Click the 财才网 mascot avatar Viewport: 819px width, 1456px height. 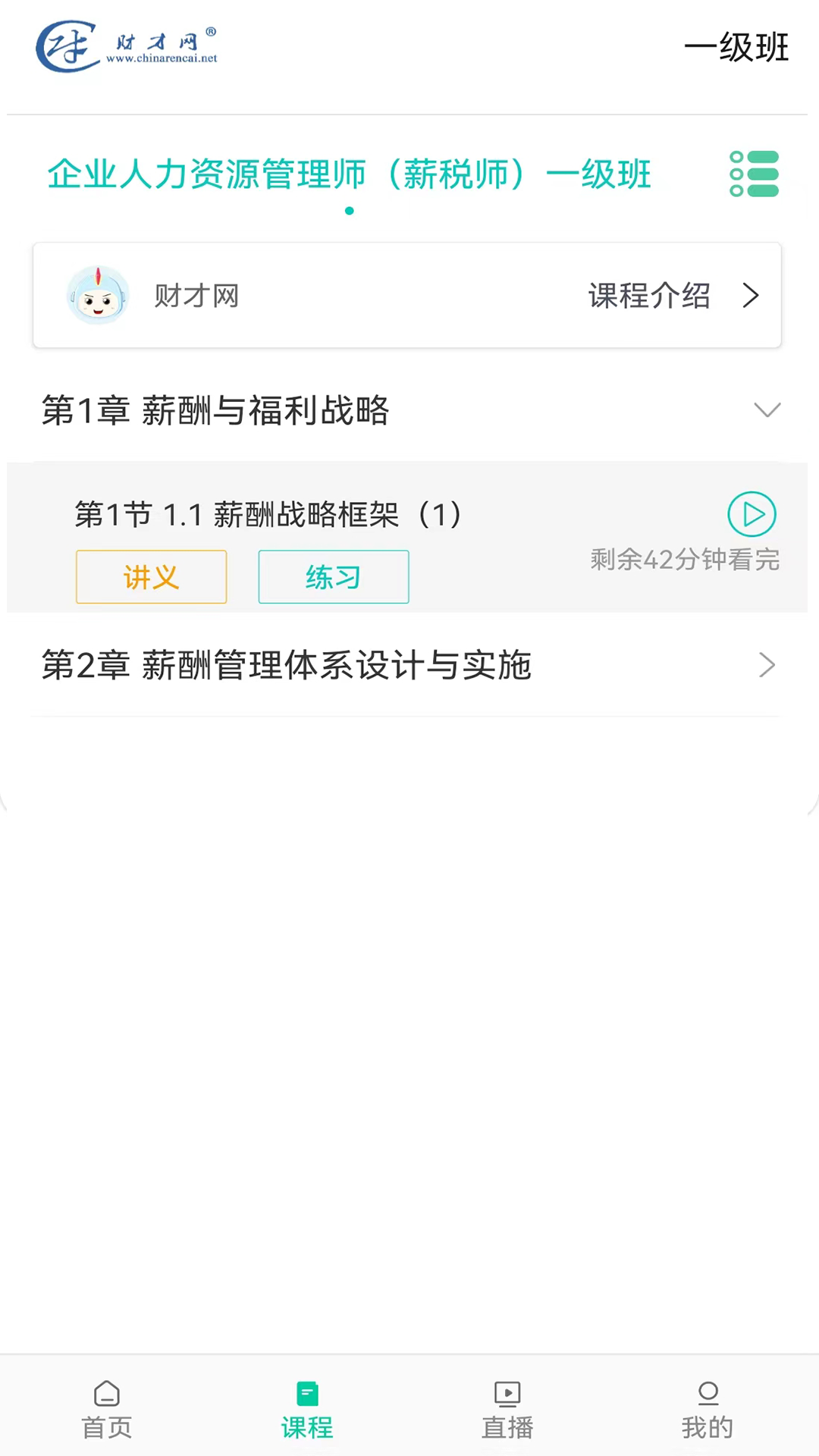[98, 295]
